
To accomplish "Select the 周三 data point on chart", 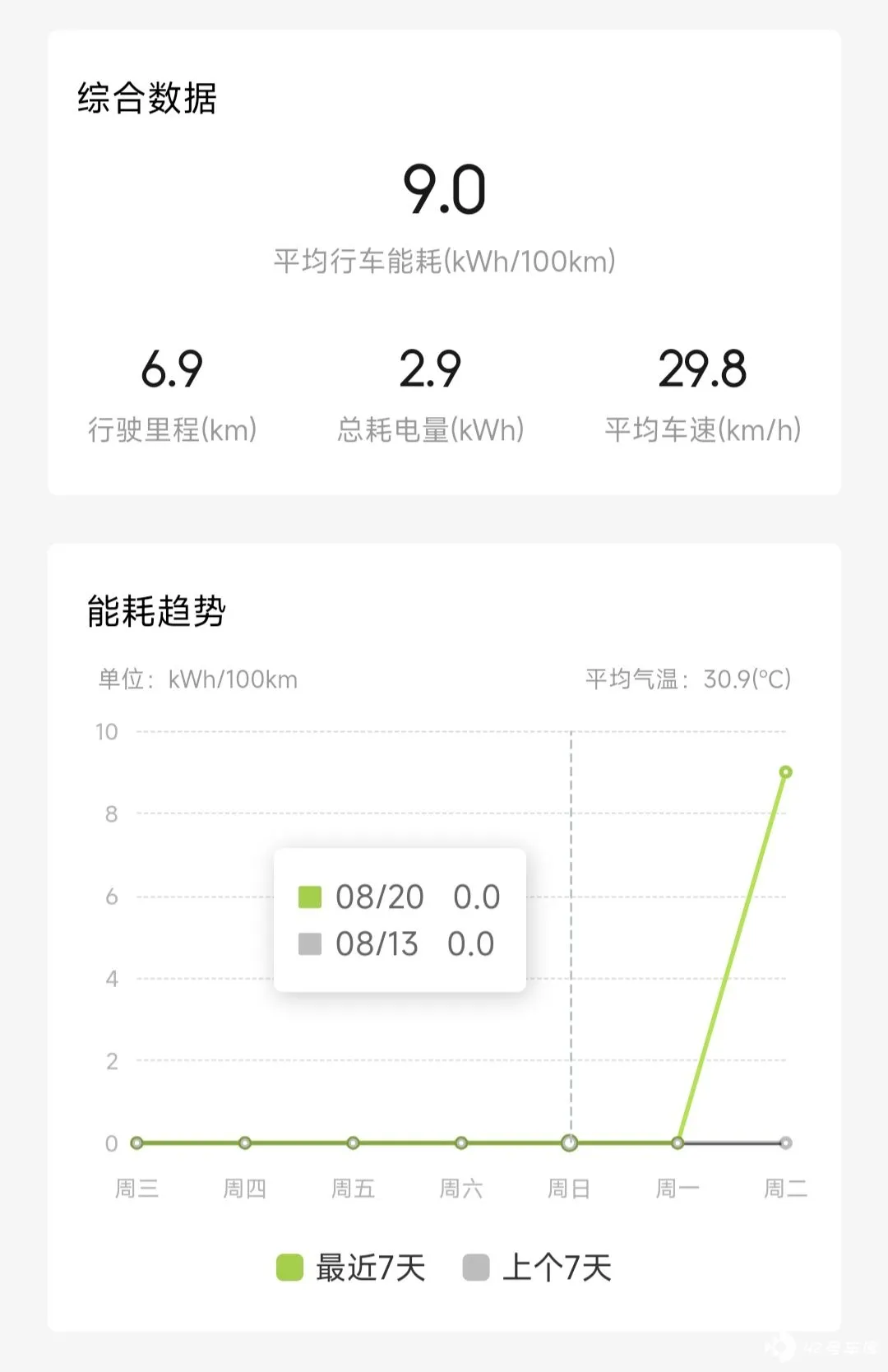I will (x=137, y=1143).
